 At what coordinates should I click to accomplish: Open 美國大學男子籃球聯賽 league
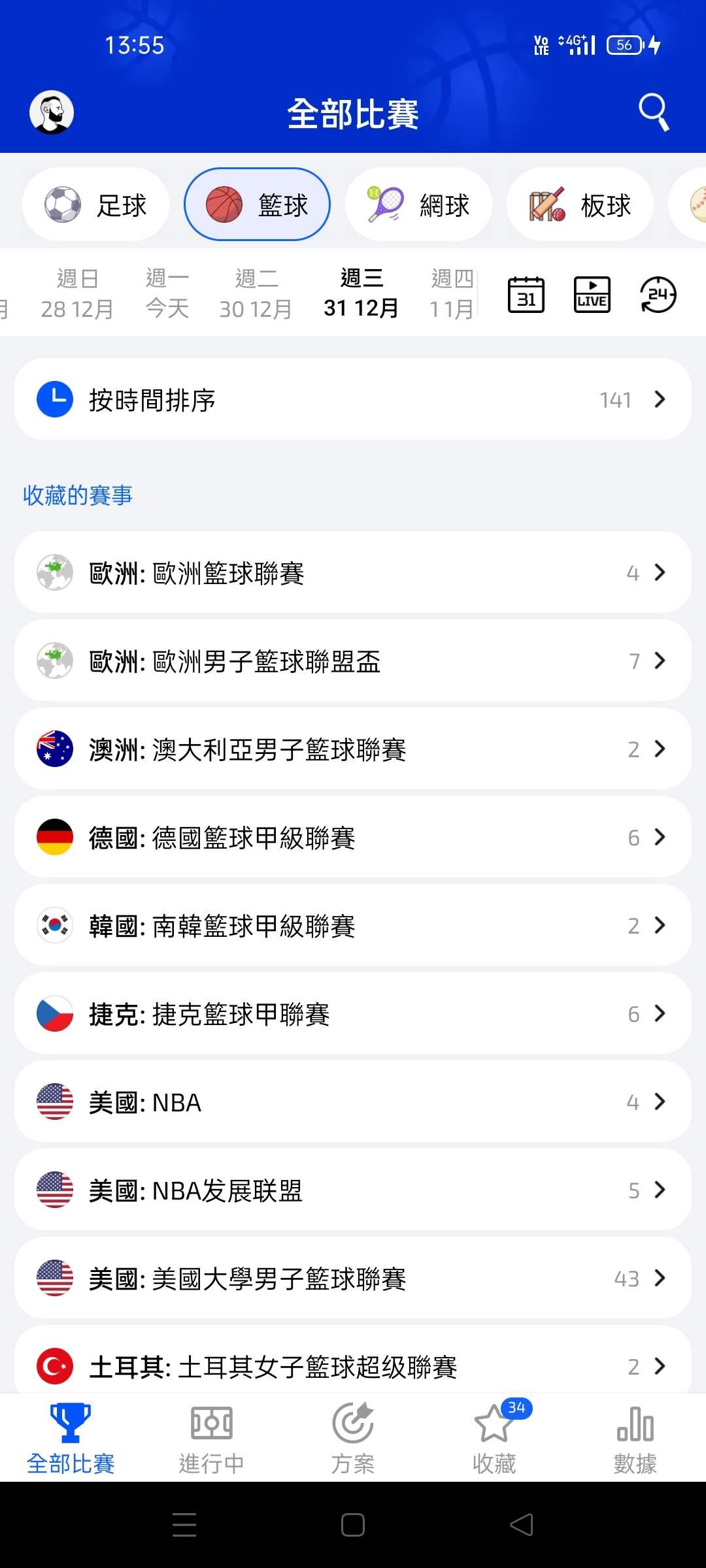tap(353, 1279)
